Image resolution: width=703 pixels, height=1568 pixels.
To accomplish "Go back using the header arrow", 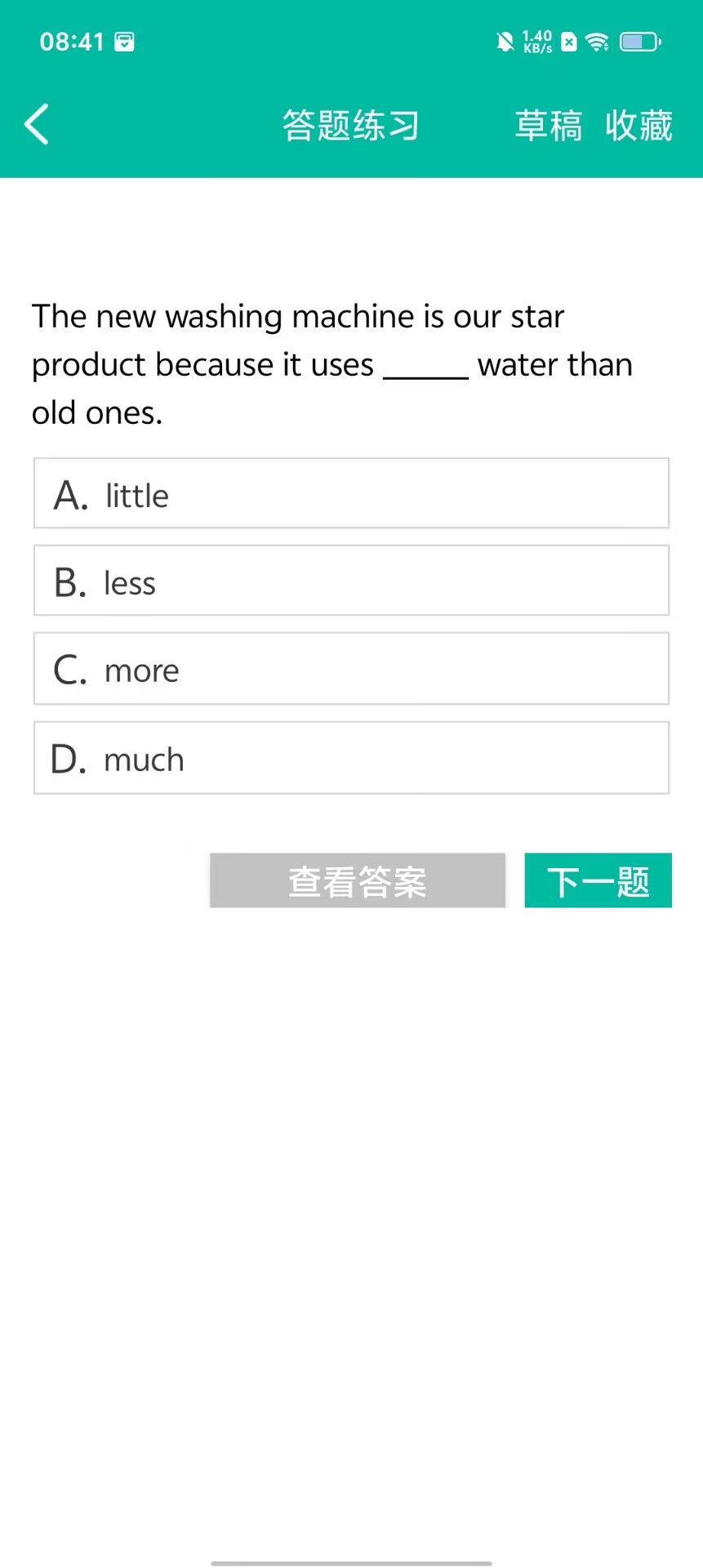I will pyautogui.click(x=38, y=125).
